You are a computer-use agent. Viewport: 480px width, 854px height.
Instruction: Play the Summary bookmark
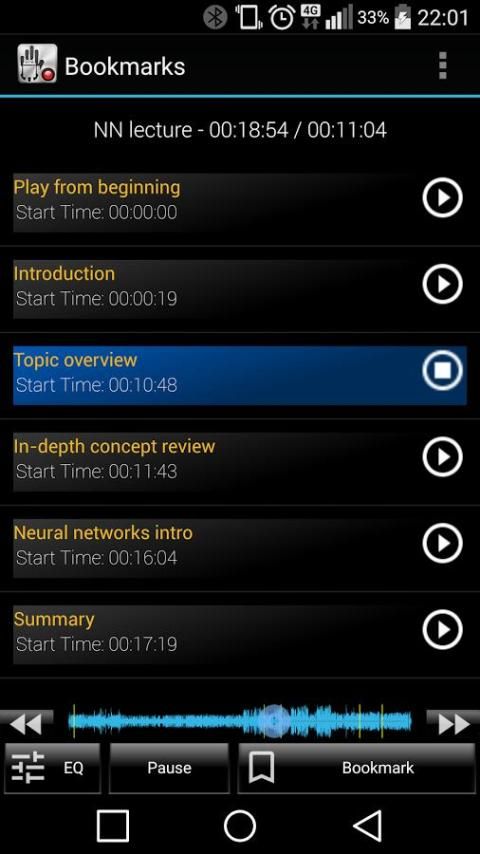click(x=442, y=630)
